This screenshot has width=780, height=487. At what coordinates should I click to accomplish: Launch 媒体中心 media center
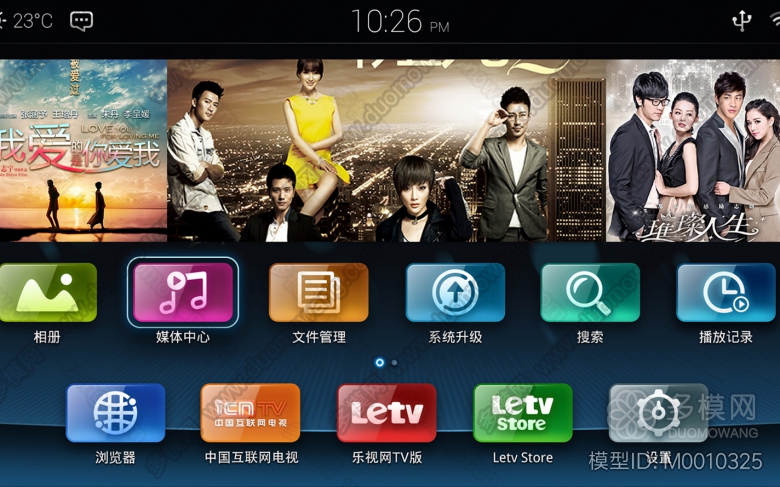point(183,292)
